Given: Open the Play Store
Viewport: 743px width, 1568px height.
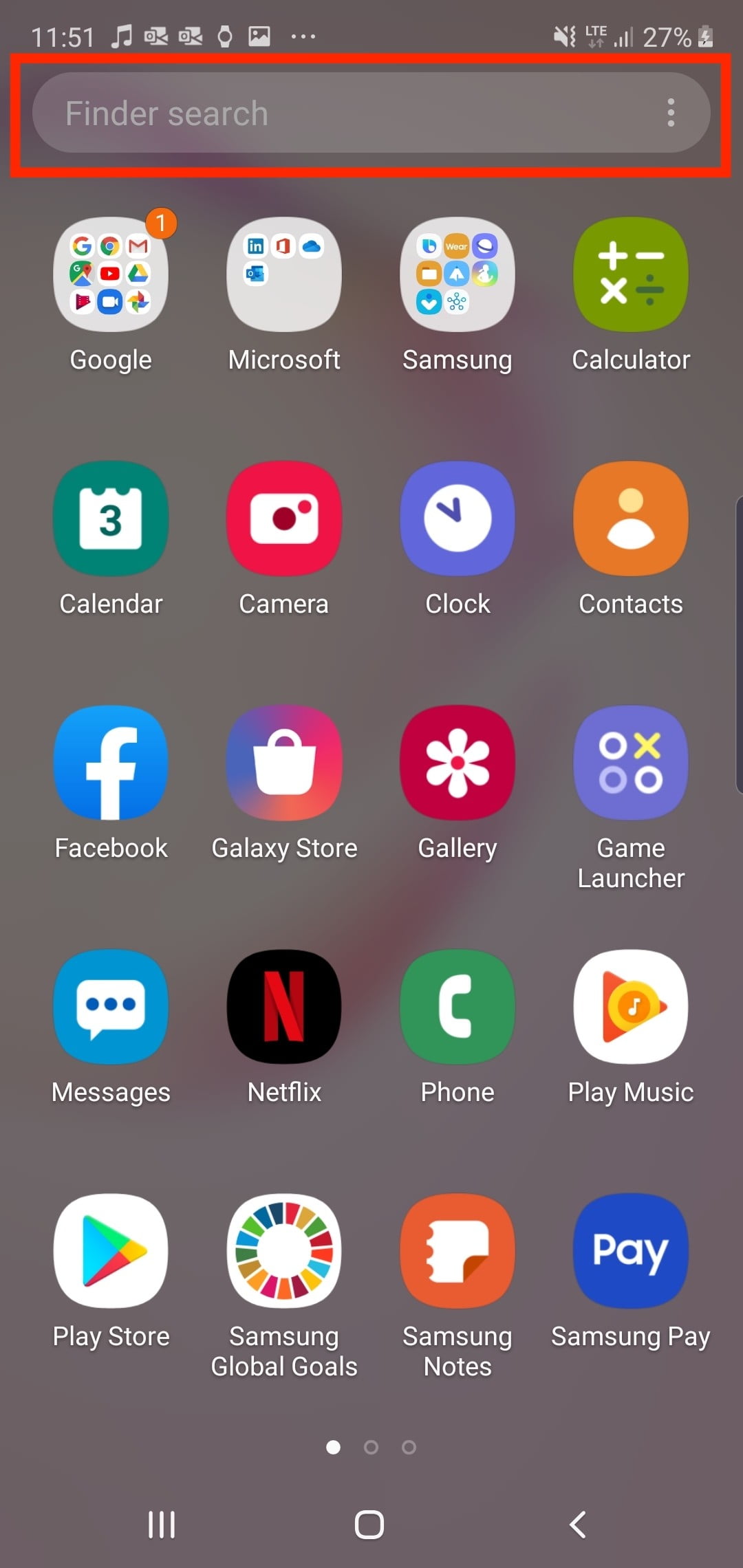Looking at the screenshot, I should point(110,1252).
